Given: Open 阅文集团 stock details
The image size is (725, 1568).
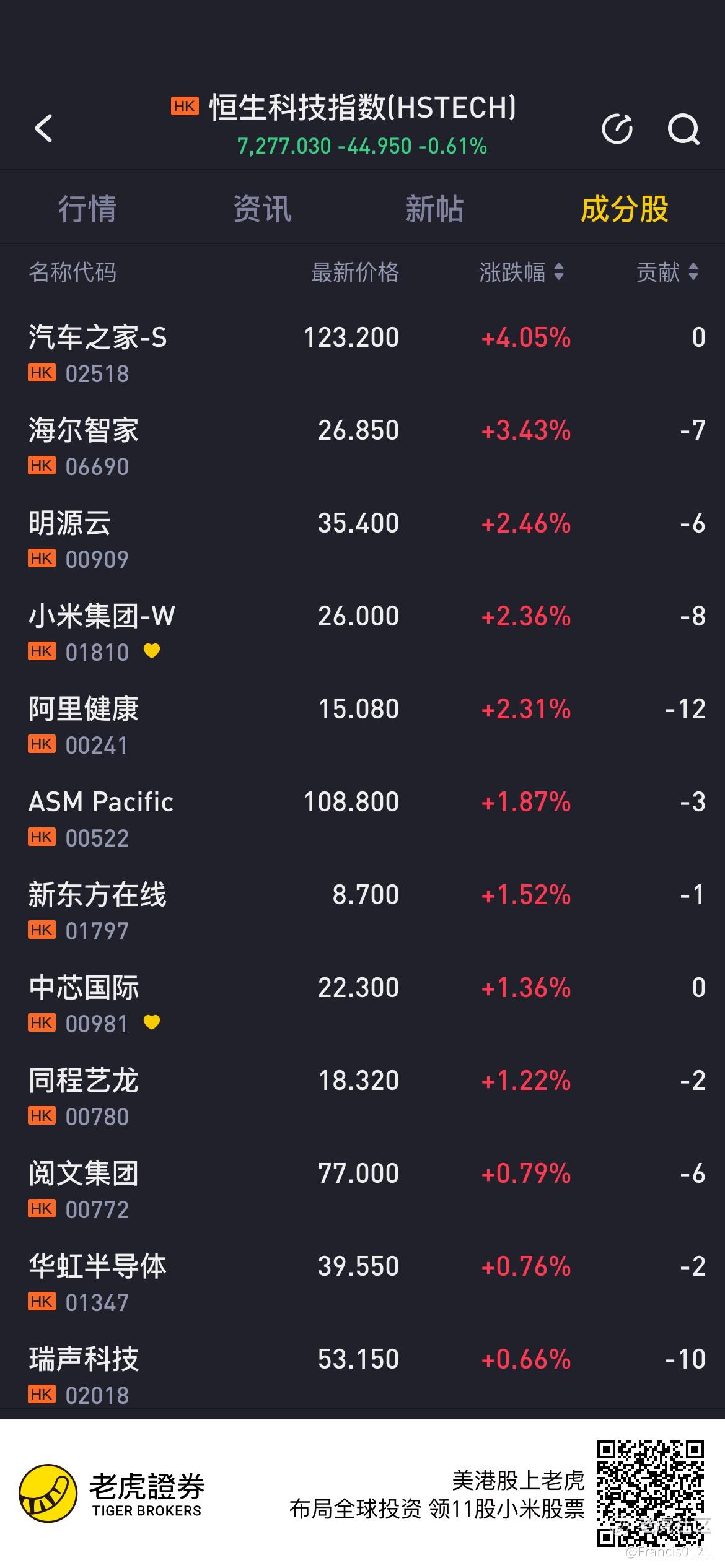Looking at the screenshot, I should (x=362, y=1191).
